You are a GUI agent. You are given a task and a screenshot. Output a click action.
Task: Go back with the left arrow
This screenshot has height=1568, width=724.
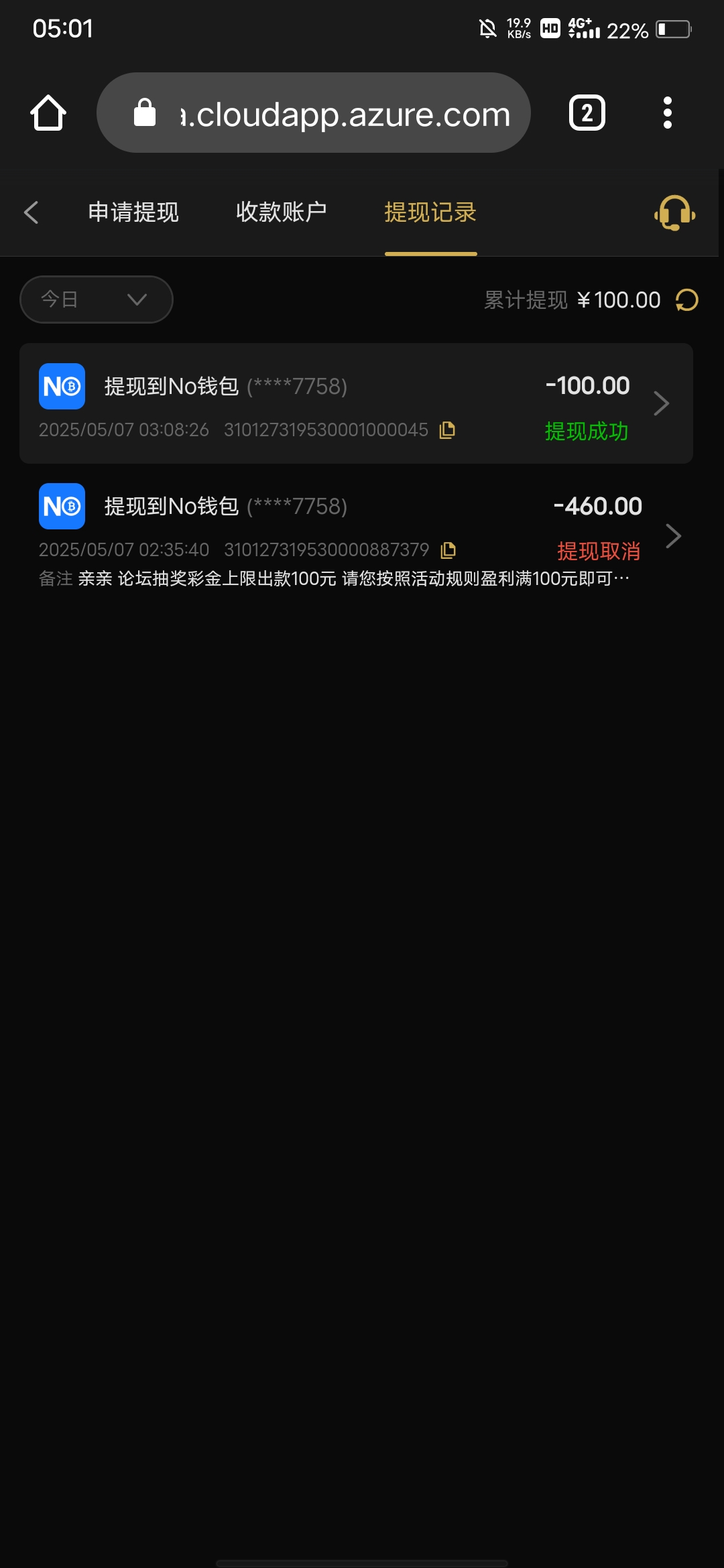(31, 212)
